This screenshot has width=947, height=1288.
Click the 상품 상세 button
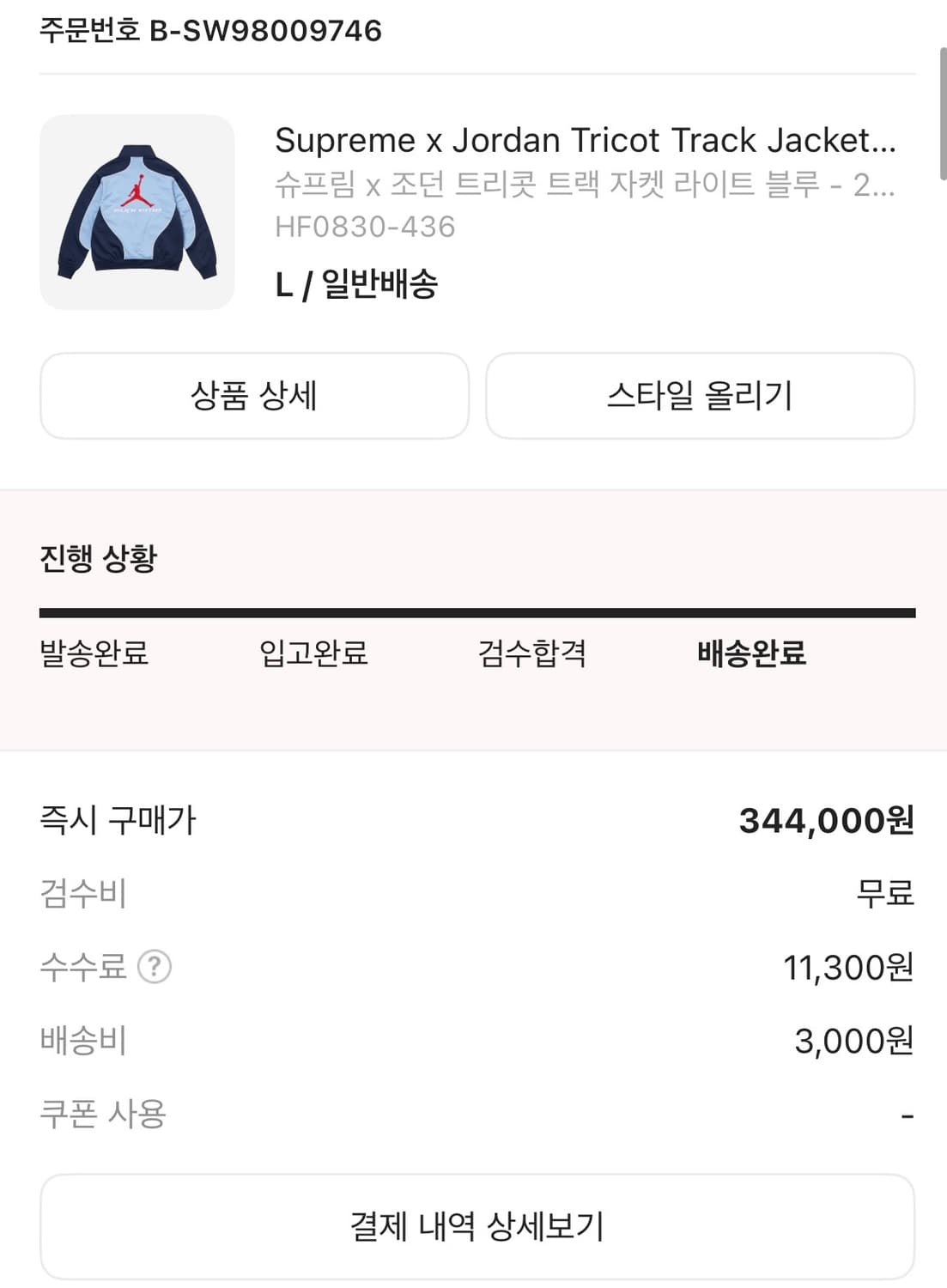pyautogui.click(x=253, y=396)
